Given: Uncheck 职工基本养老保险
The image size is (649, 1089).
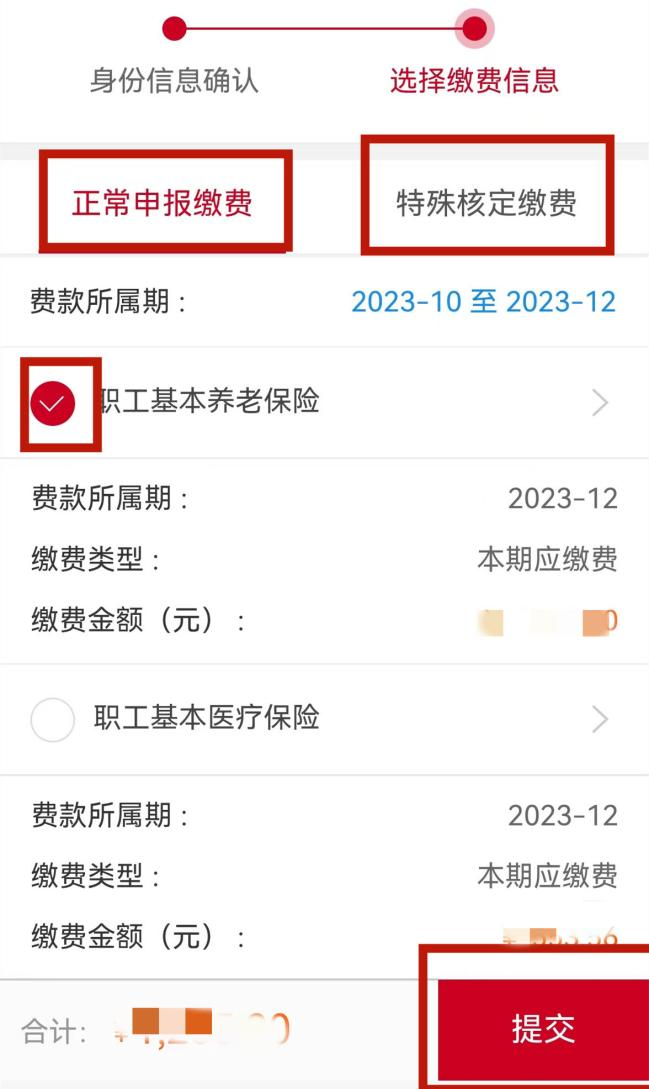Looking at the screenshot, I should click(x=52, y=404).
